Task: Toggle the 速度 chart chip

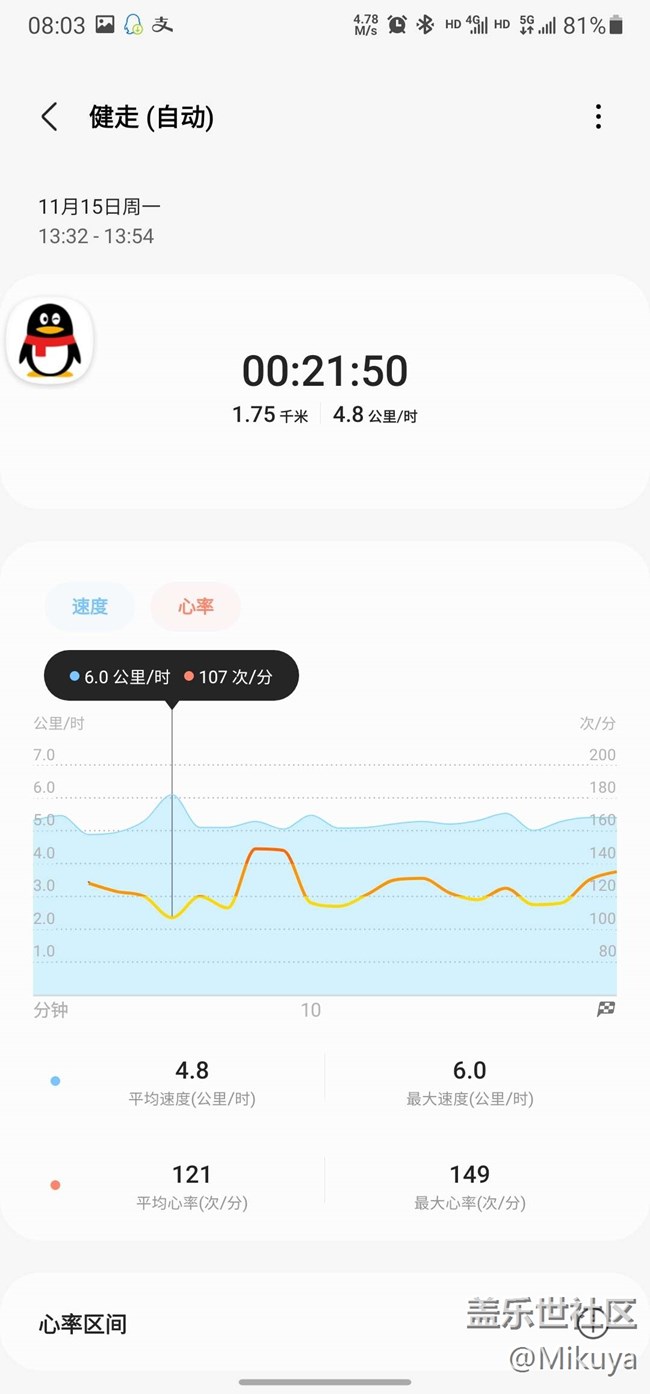Action: coord(89,606)
